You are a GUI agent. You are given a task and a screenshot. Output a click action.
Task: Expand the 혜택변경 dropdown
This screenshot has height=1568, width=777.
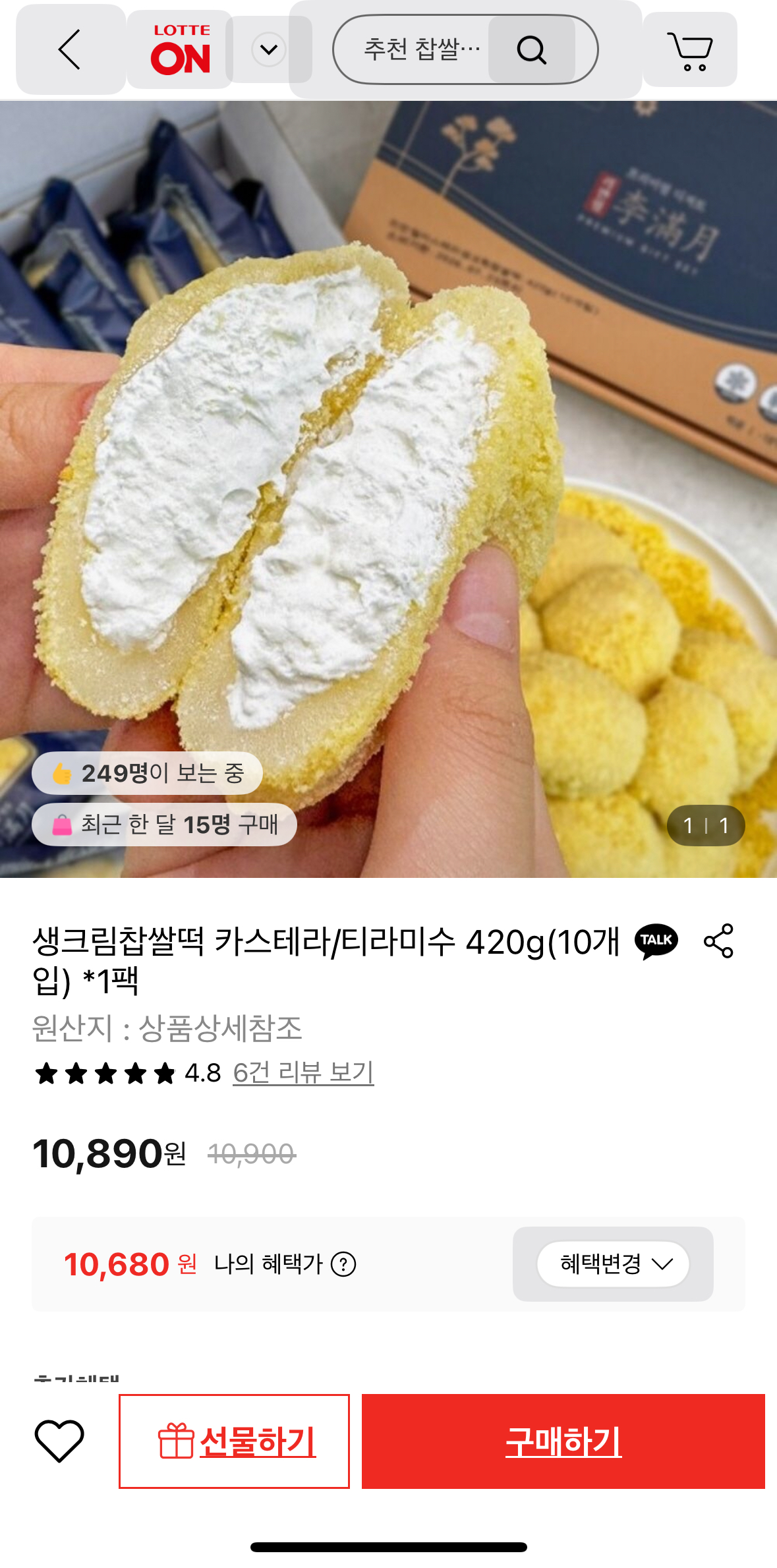coord(613,1264)
